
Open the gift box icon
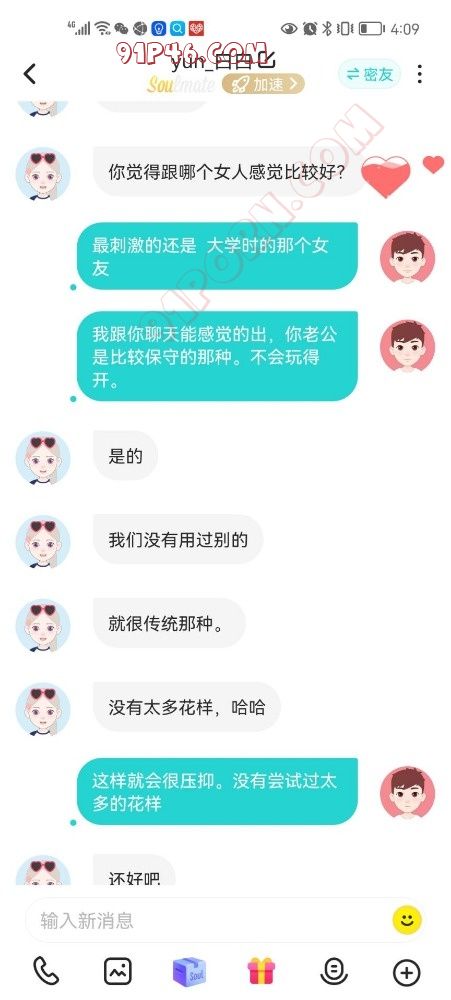(262, 971)
